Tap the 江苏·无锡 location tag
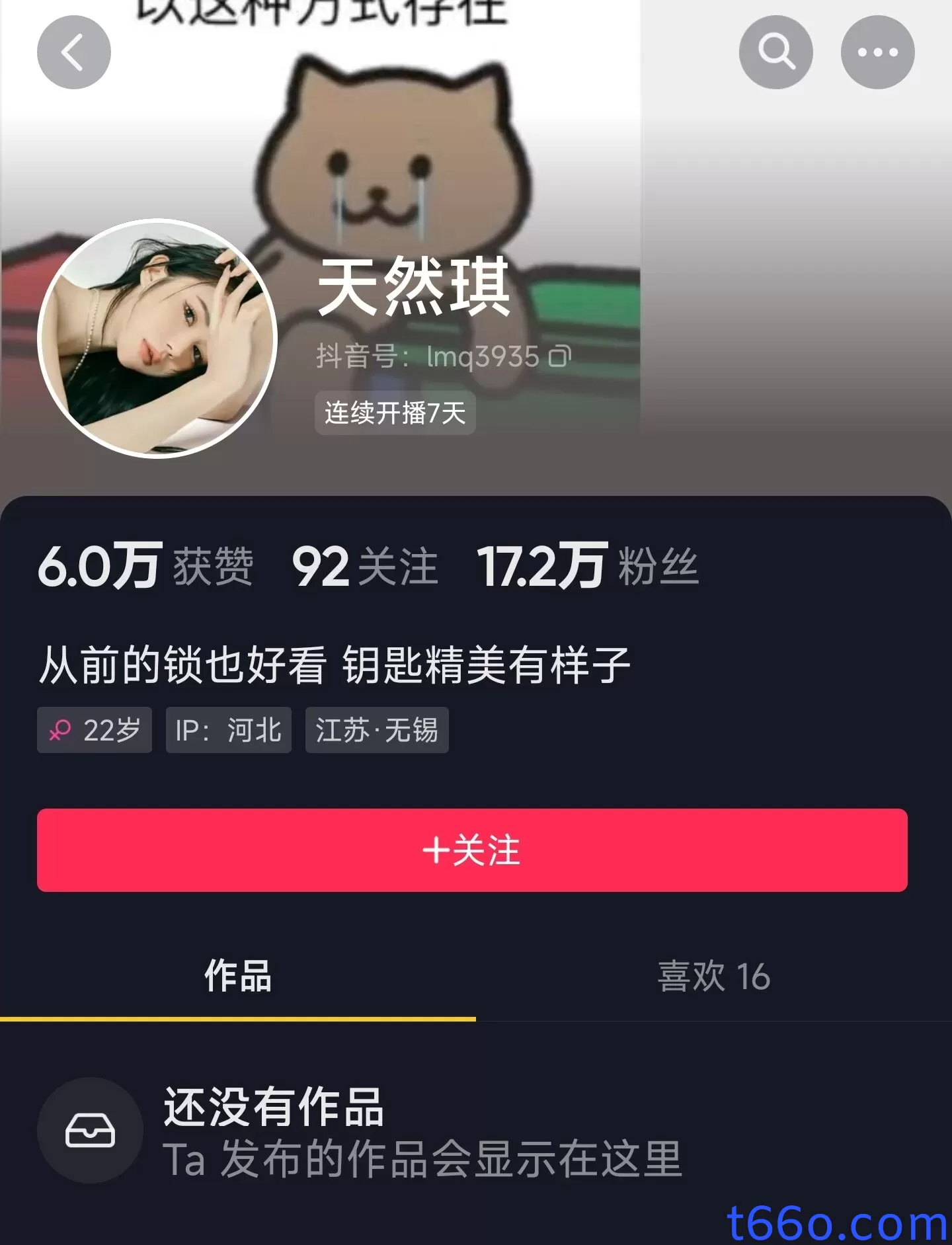 tap(376, 730)
